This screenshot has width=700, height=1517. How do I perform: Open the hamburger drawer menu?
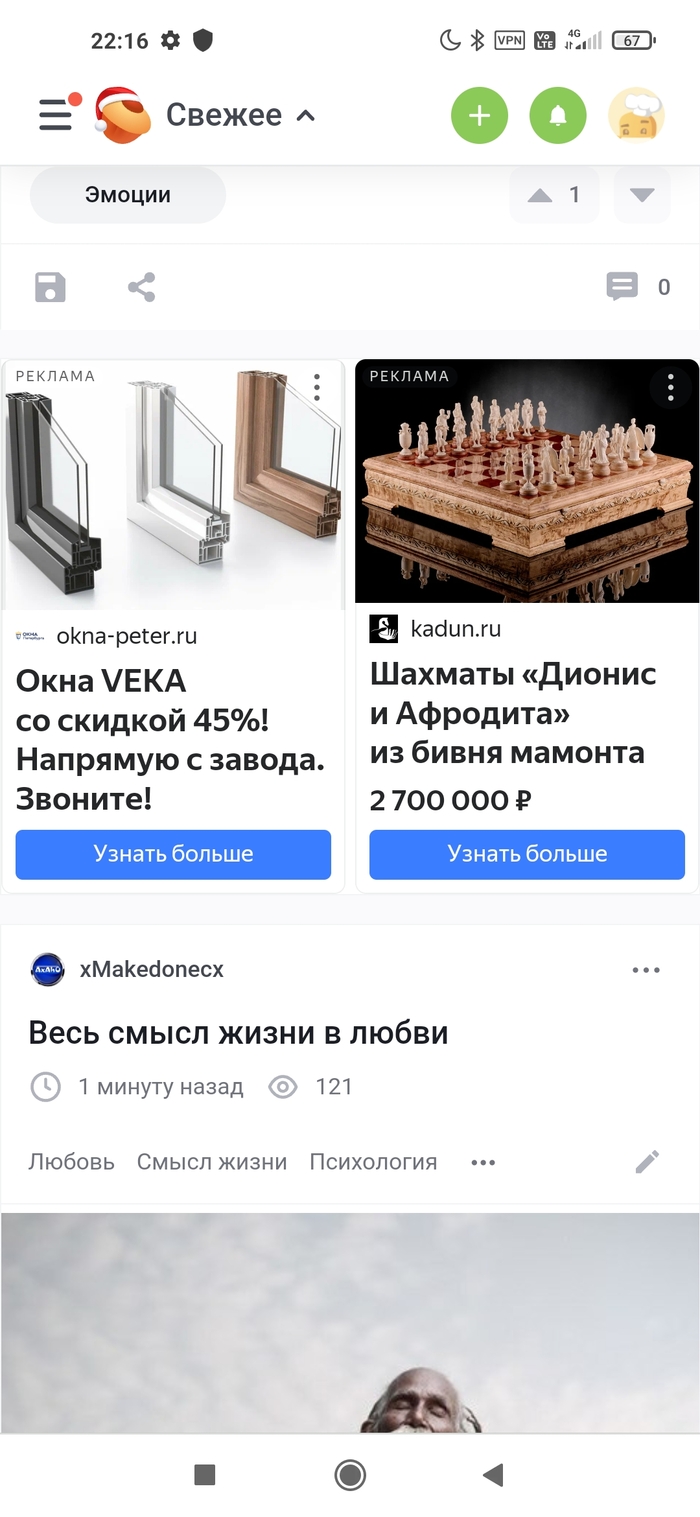(56, 115)
